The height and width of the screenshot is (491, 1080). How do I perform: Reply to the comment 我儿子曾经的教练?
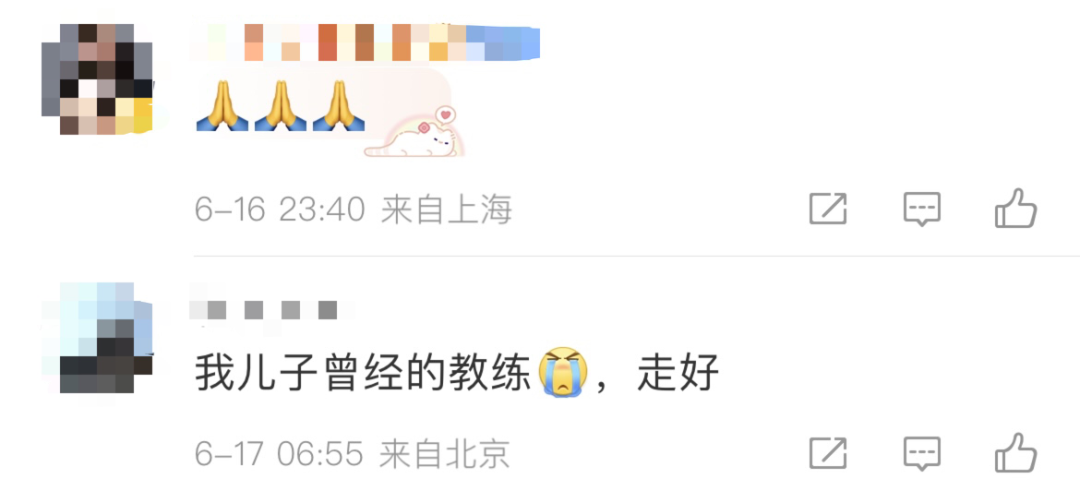coord(922,453)
